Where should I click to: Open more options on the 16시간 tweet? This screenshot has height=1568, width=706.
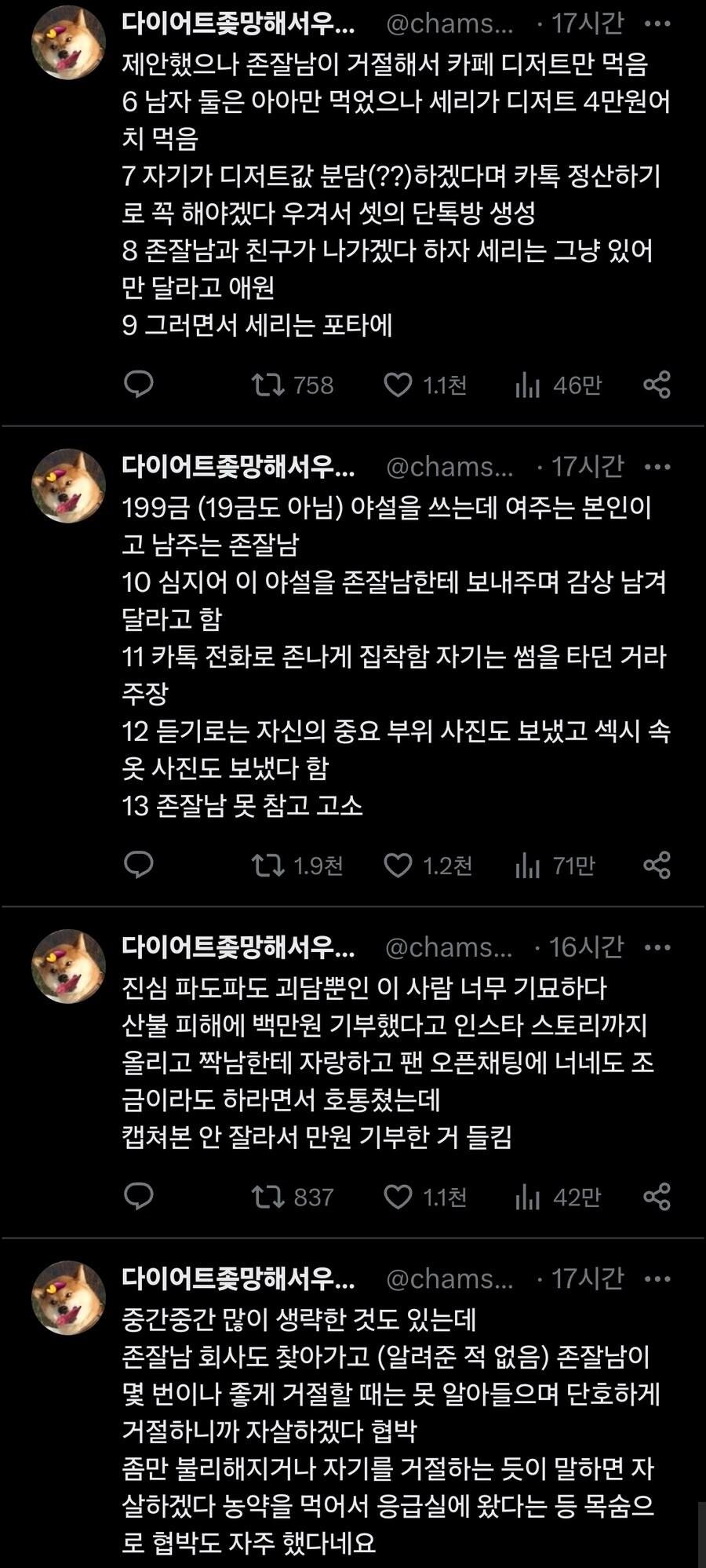[657, 947]
